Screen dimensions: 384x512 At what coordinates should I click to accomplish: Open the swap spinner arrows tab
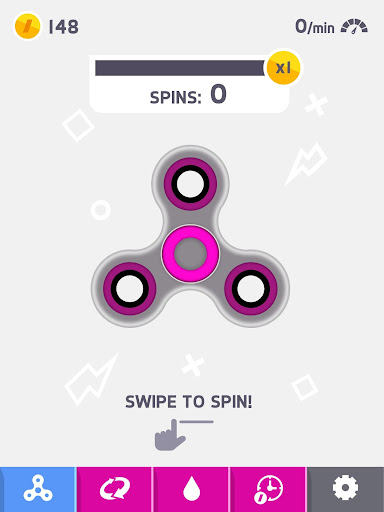click(x=114, y=489)
